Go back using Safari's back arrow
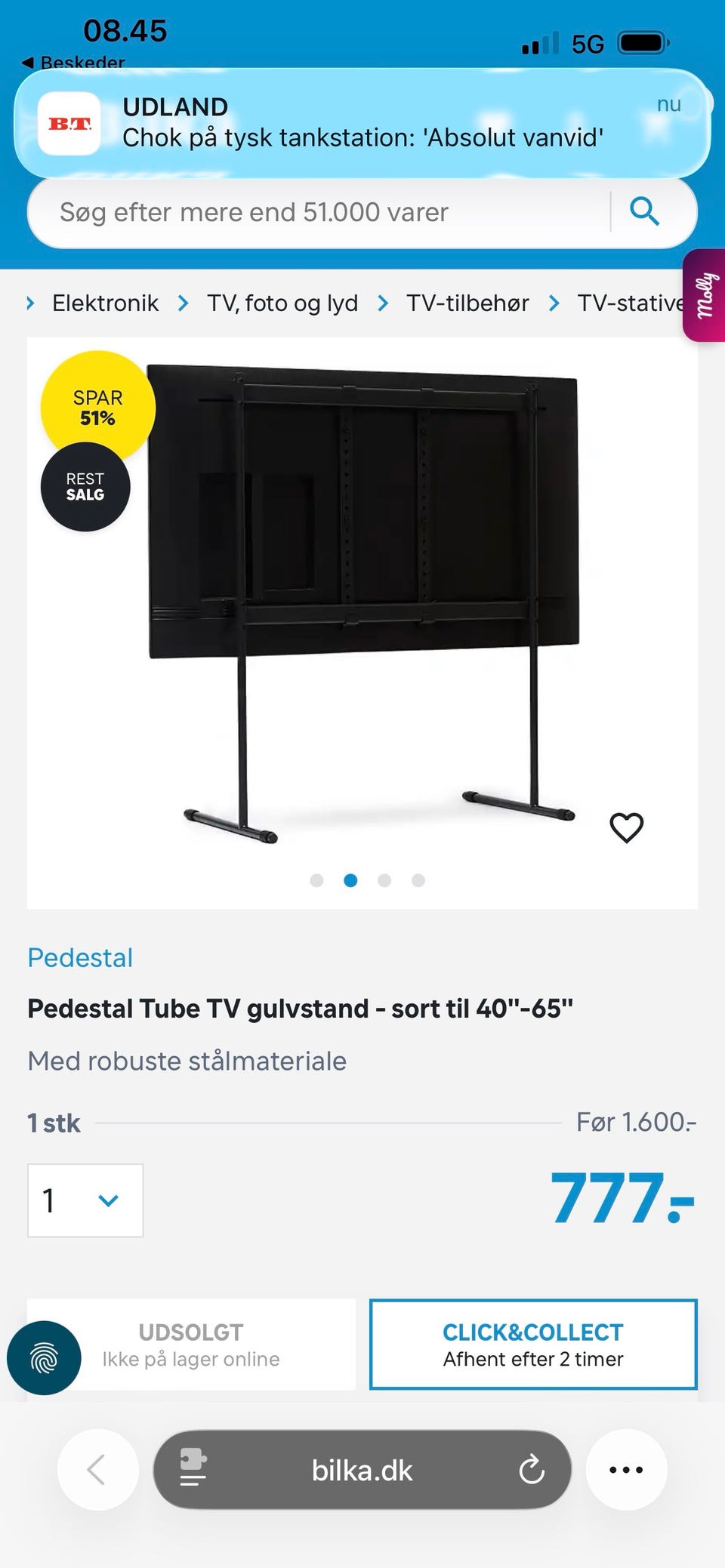725x1568 pixels. [x=97, y=1469]
